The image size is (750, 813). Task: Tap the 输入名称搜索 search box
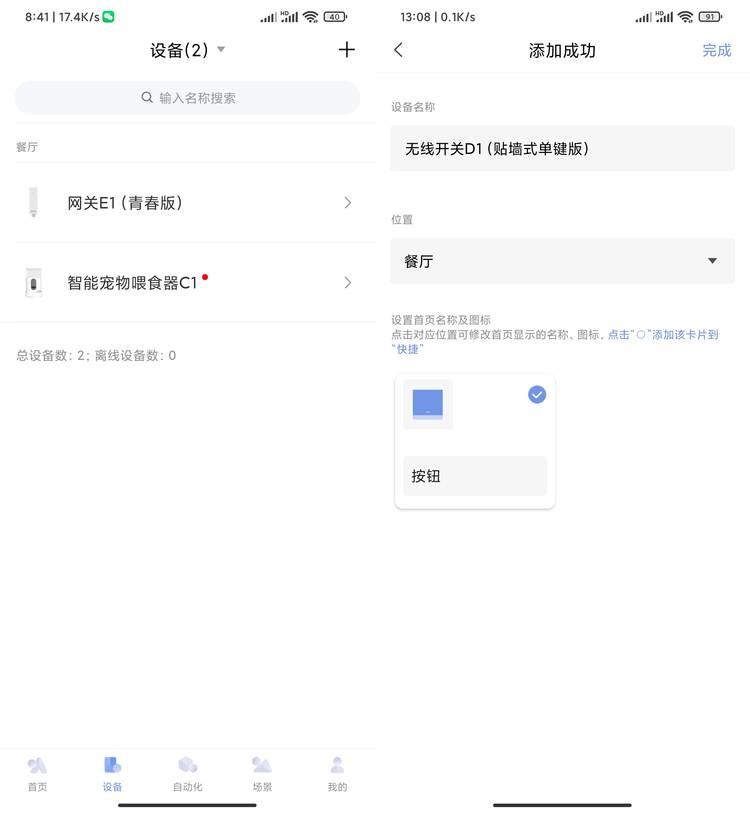[187, 98]
